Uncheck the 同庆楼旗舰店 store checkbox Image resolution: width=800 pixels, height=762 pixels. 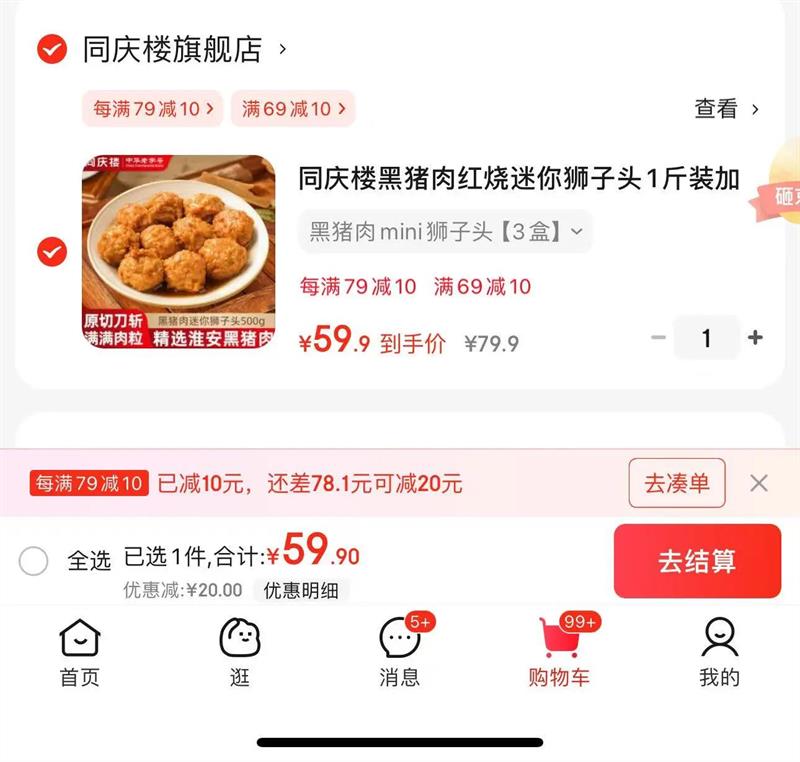[x=51, y=49]
